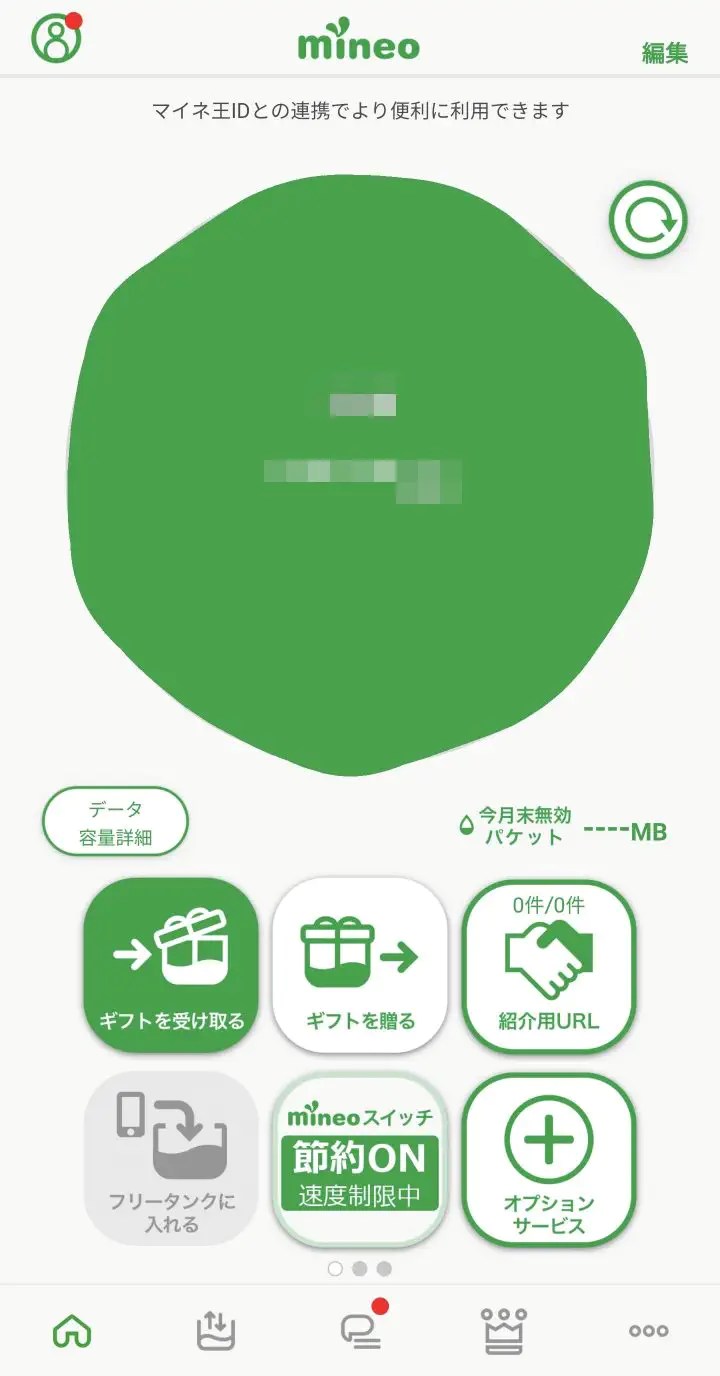The height and width of the screenshot is (1376, 720).
Task: Open ギフトを受け取る to receive gift
Action: 171,965
